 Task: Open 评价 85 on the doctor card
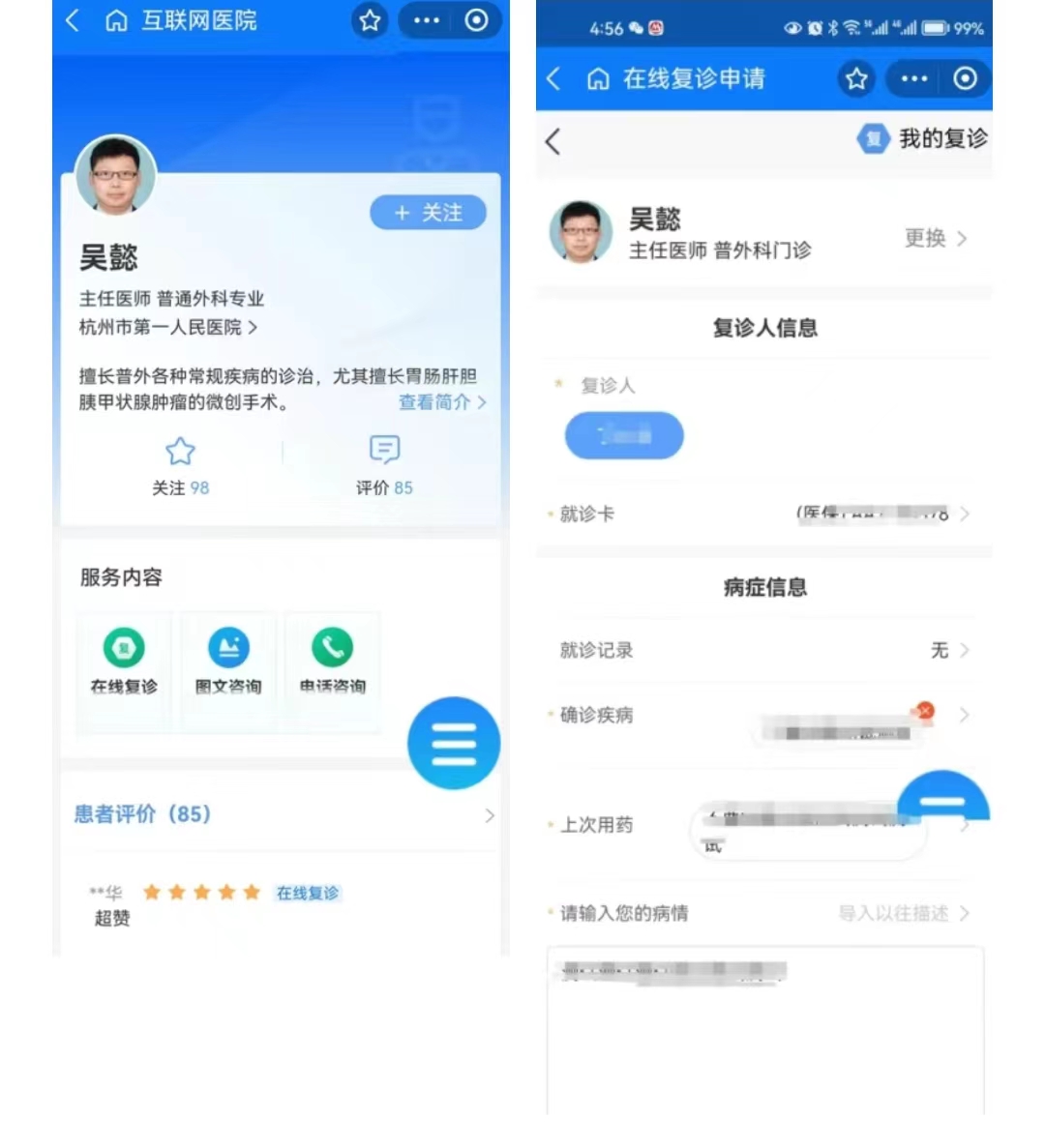[x=384, y=465]
